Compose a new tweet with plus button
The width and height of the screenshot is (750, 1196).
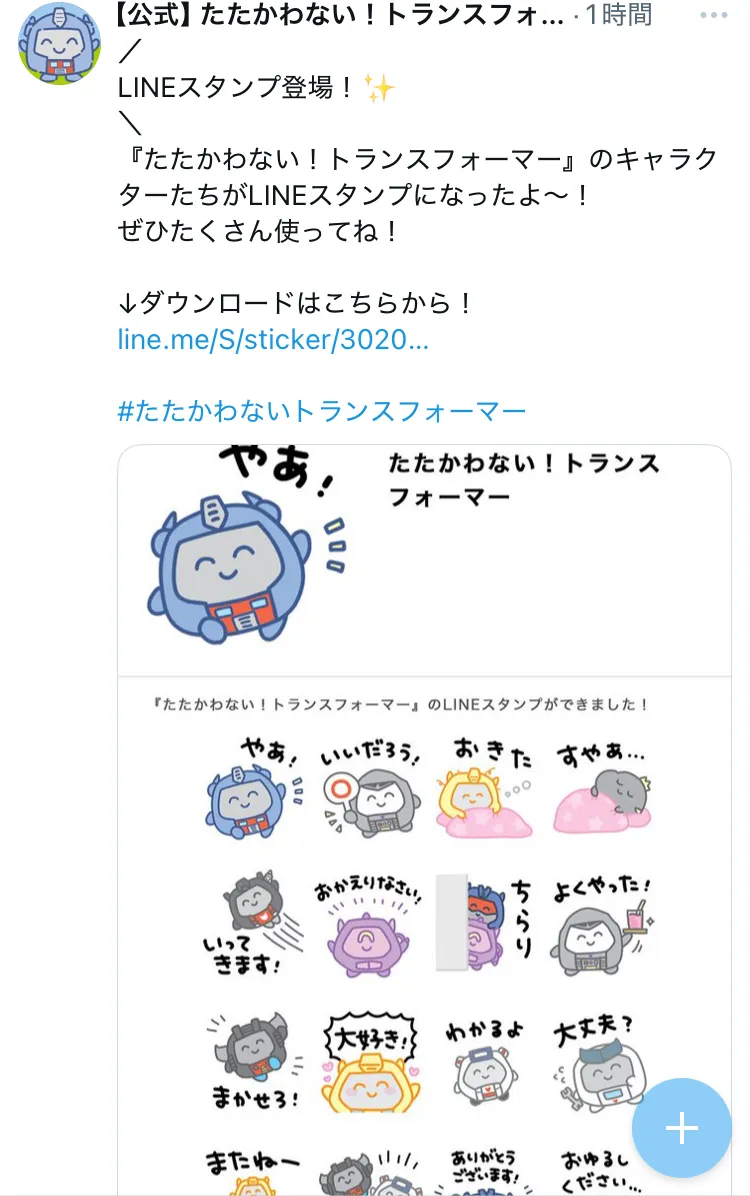pos(681,1128)
